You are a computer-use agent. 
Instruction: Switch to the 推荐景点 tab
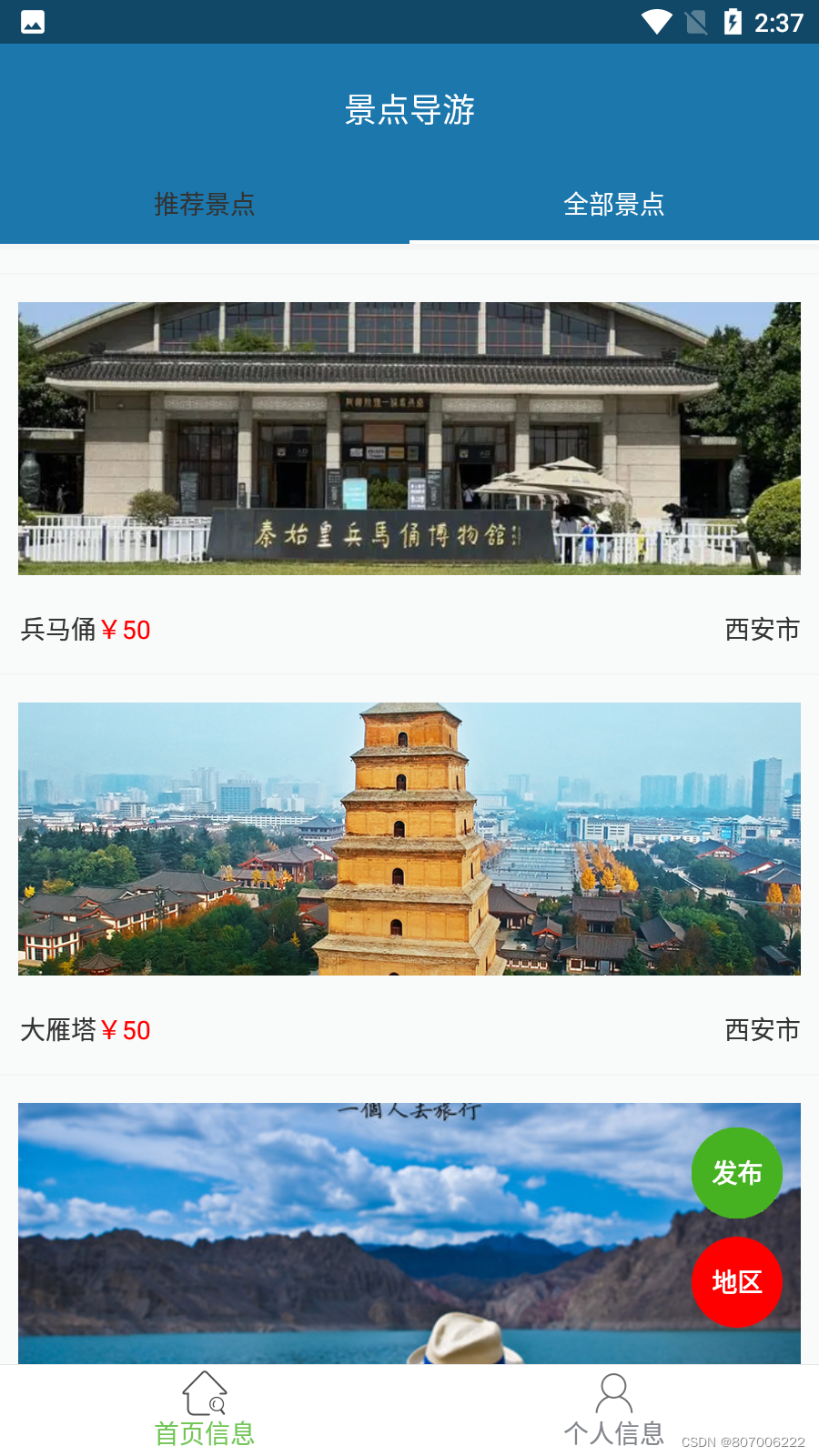pyautogui.click(x=205, y=205)
